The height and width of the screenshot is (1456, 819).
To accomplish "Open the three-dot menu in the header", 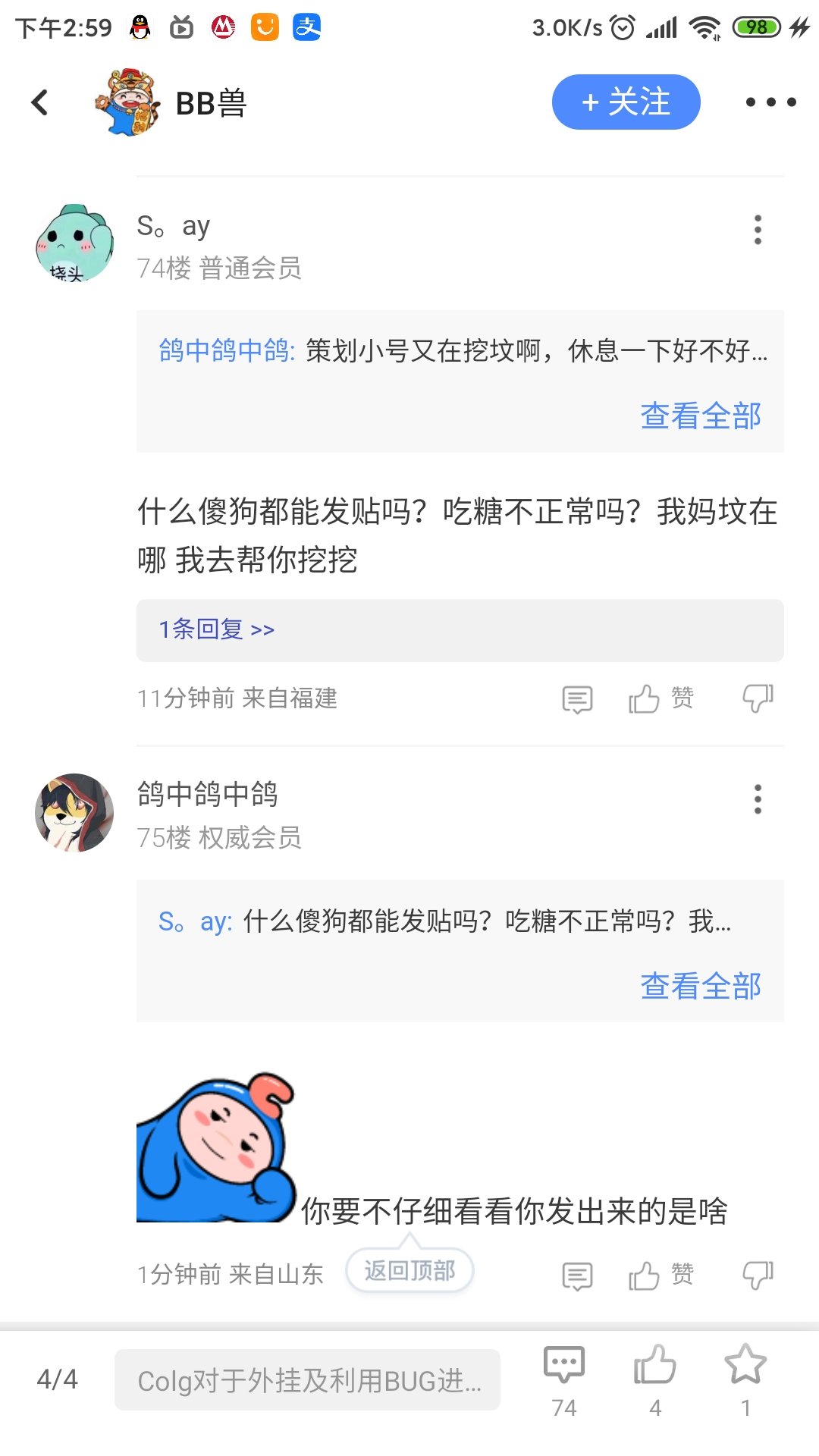I will [770, 102].
